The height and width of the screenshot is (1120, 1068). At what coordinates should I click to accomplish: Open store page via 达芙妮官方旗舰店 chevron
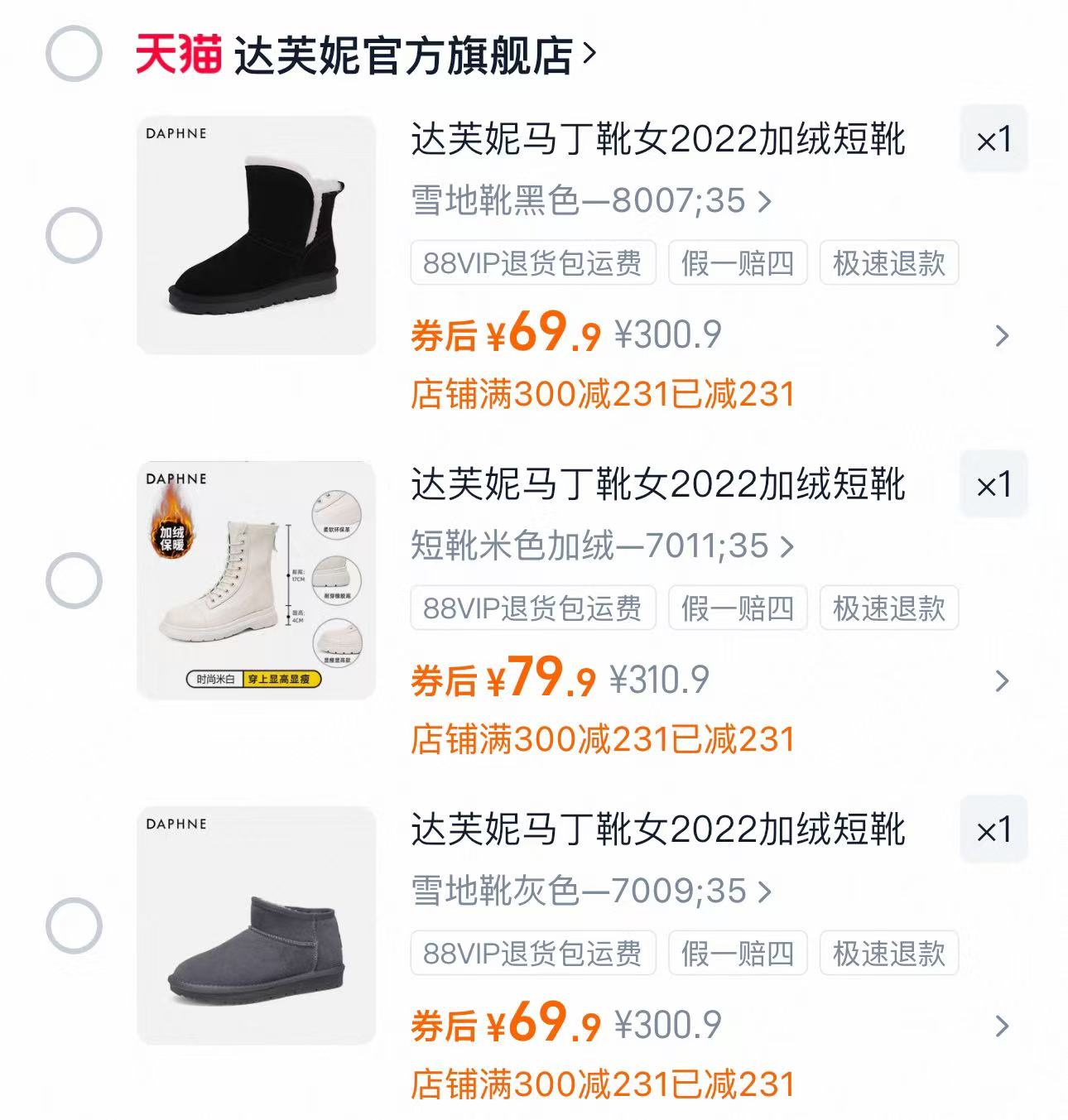tap(589, 52)
